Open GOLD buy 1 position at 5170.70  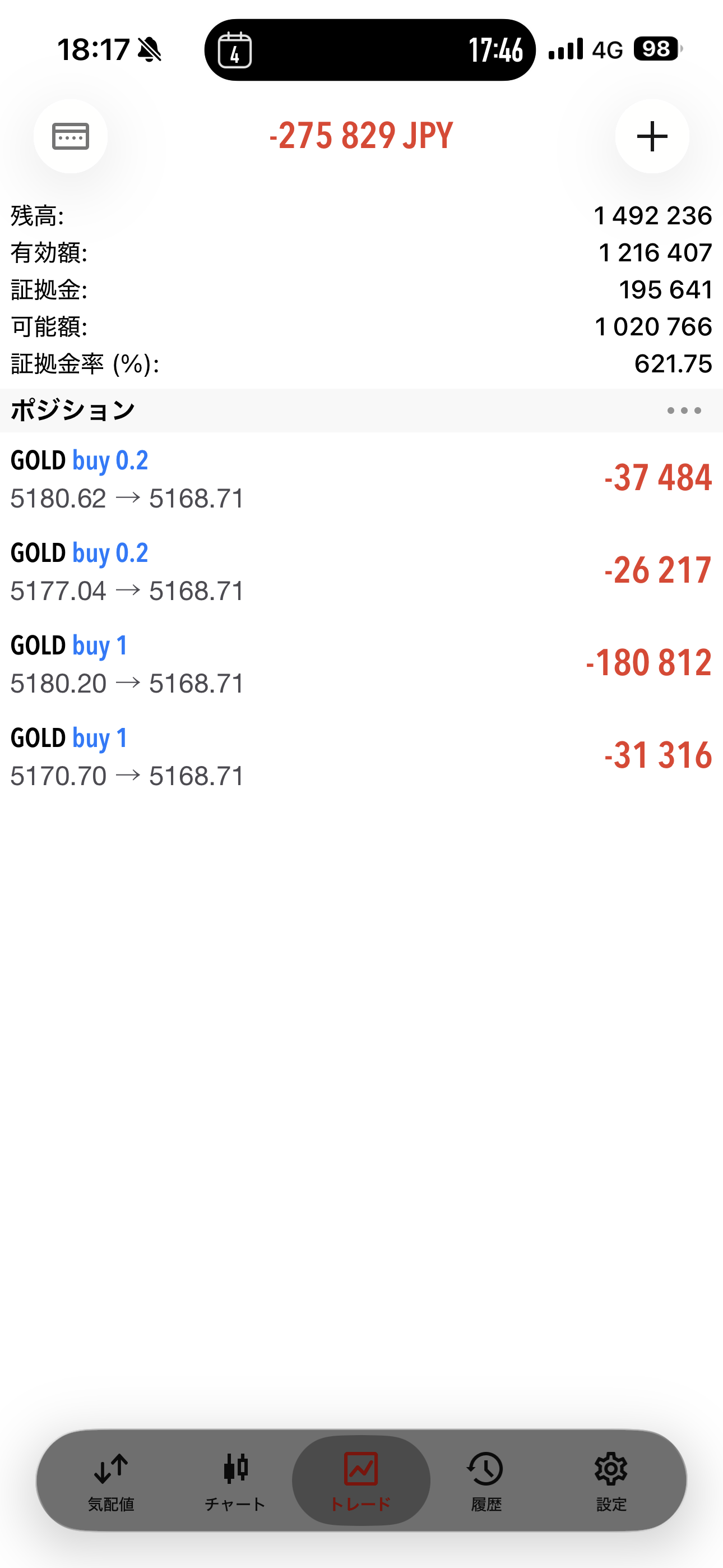click(x=361, y=757)
